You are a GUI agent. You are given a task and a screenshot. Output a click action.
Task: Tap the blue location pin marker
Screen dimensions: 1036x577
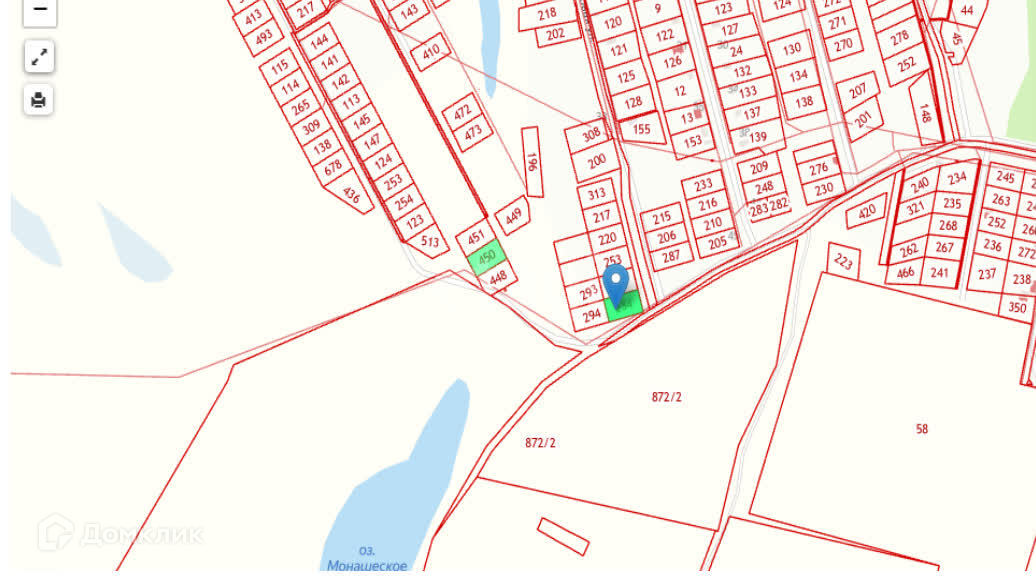click(x=616, y=286)
